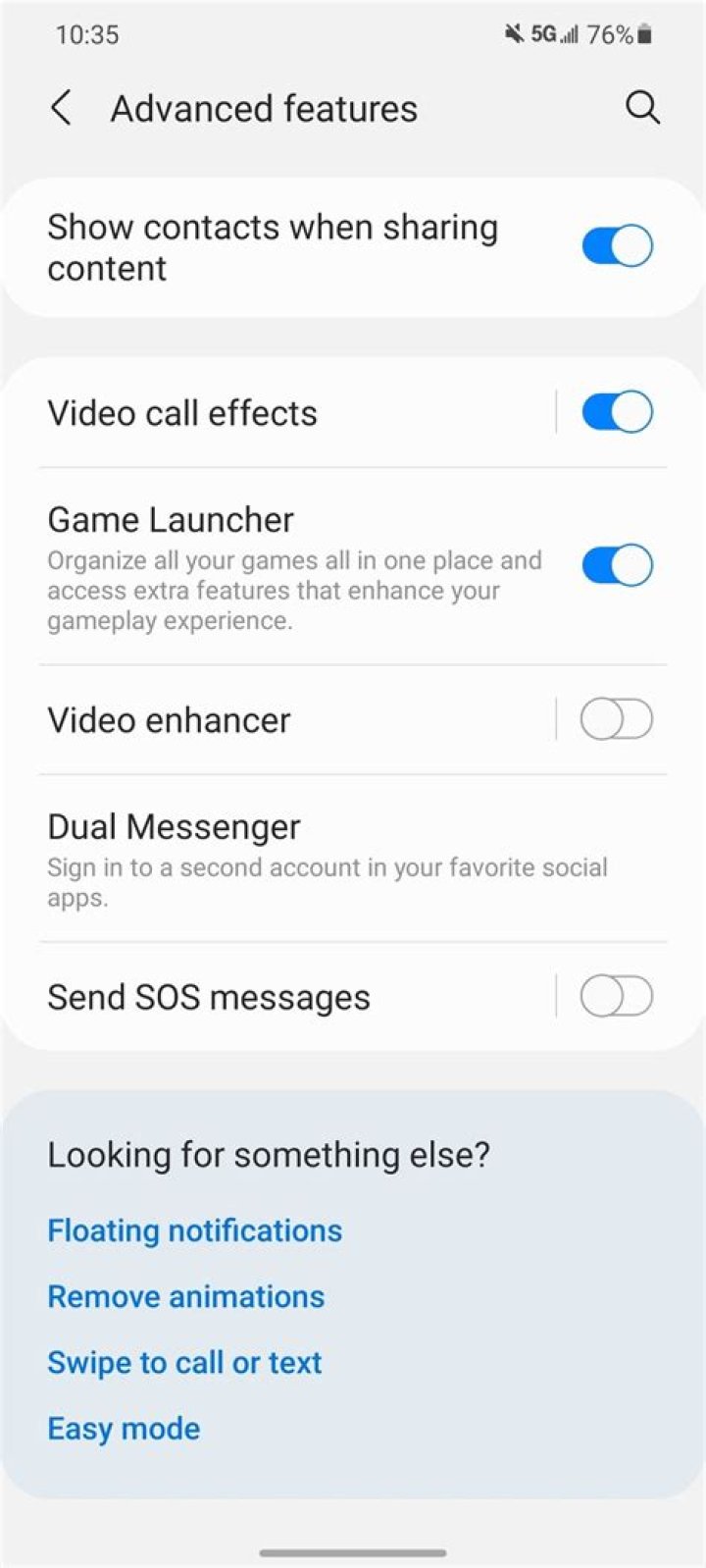Open Dual Messenger
Viewport: 706px width, 1568px height.
pyautogui.click(x=353, y=859)
